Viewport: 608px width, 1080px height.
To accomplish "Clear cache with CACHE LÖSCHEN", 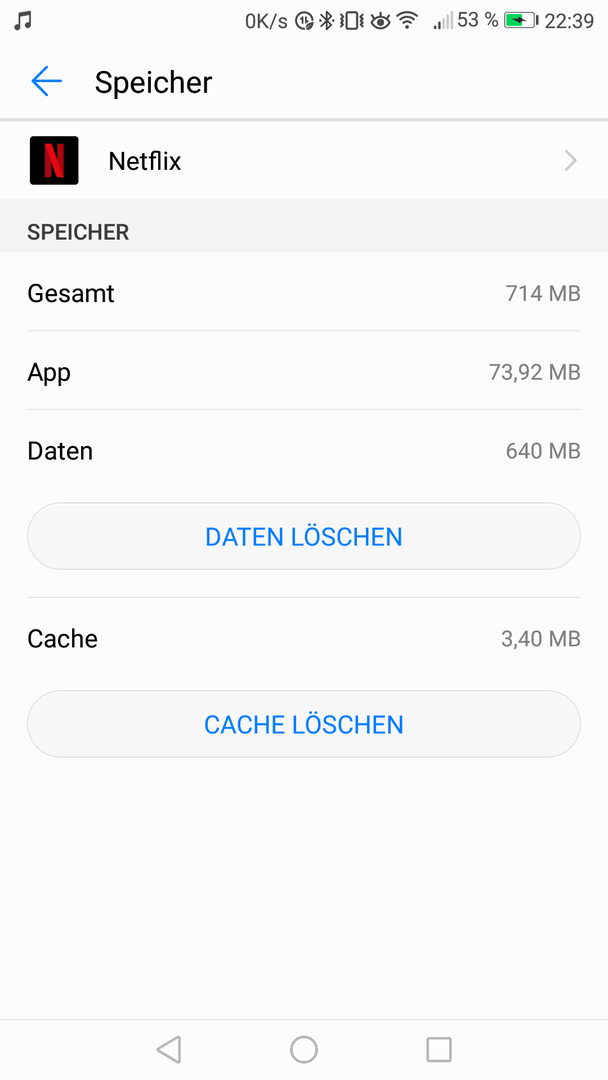I will click(304, 725).
